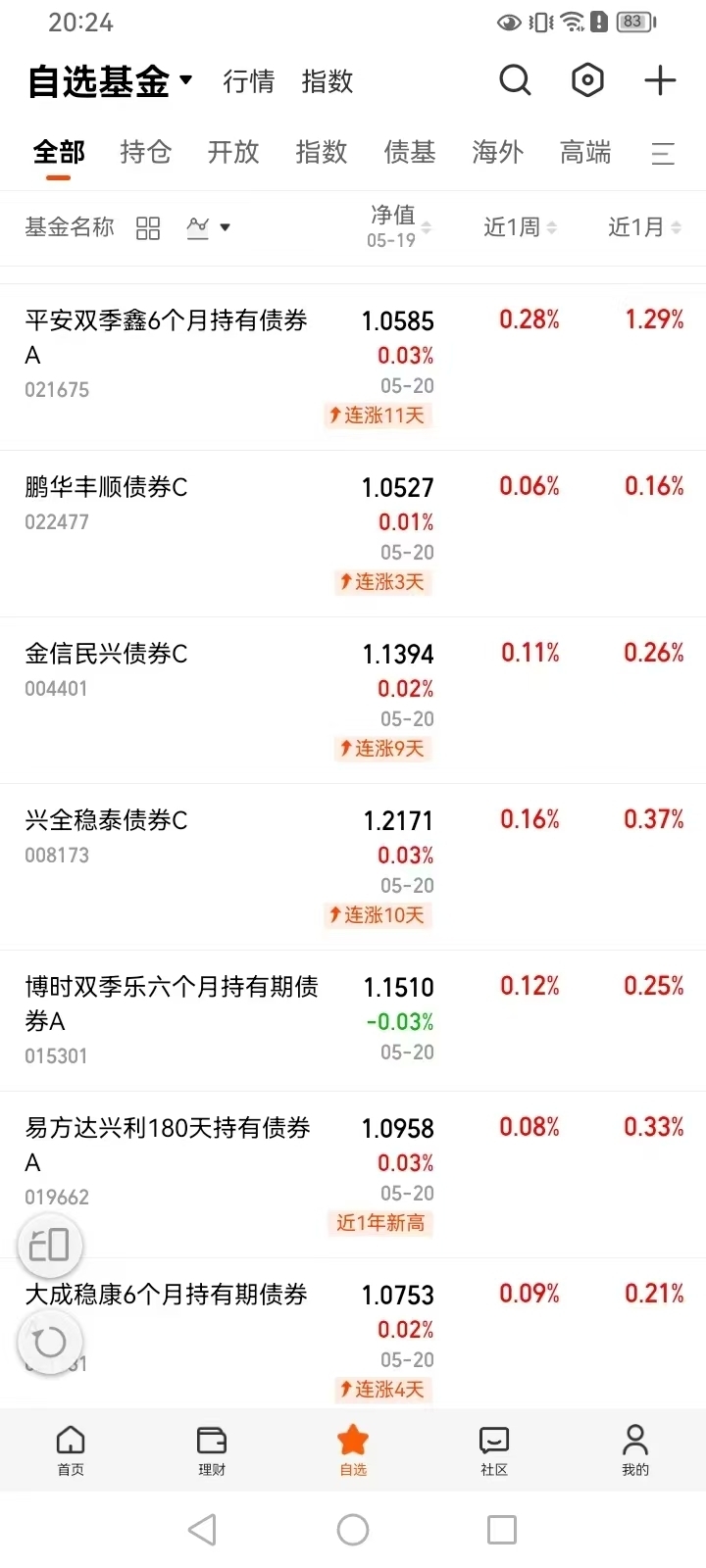Add a fund with the plus icon
Viewport: 706px width, 1568px height.
click(660, 80)
